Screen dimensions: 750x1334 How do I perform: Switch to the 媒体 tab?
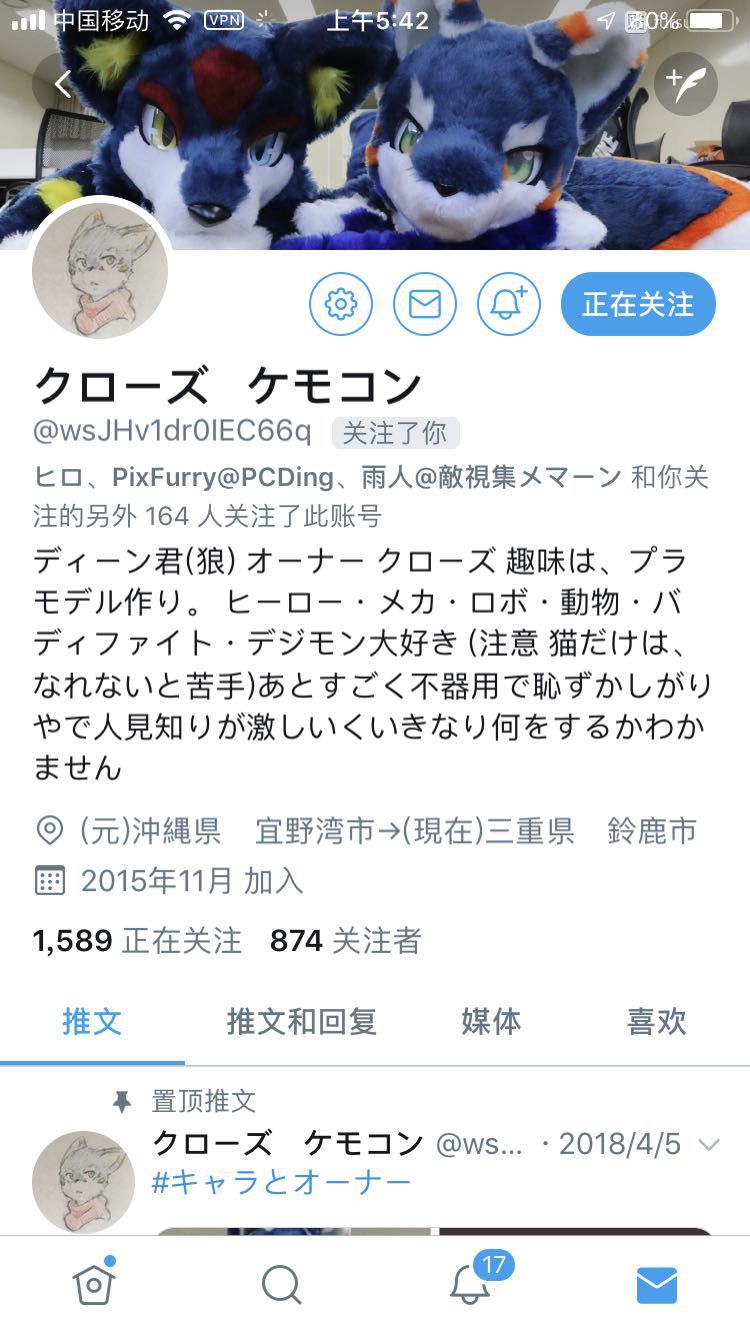coord(491,1021)
